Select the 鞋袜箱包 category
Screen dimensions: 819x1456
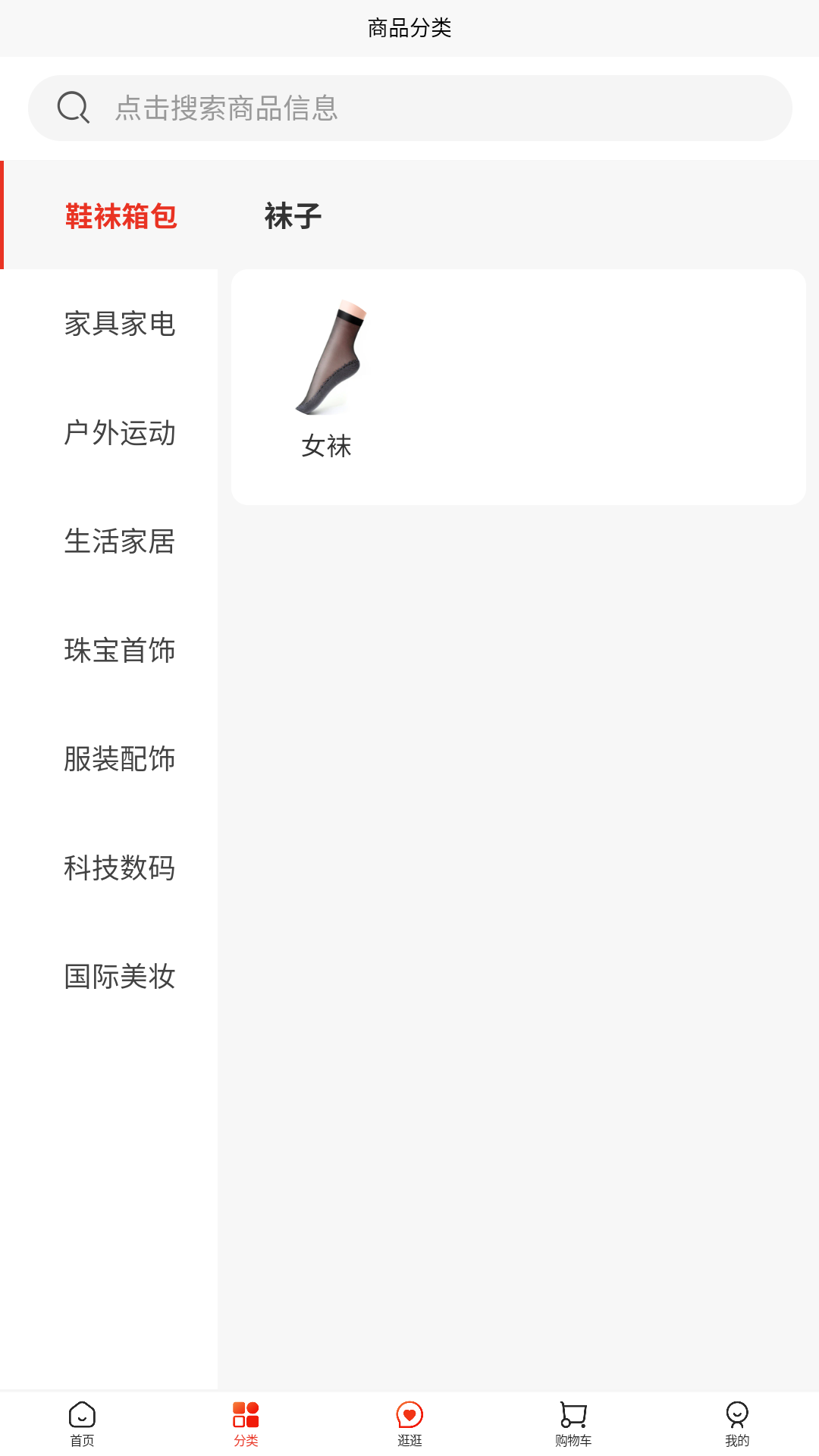[120, 216]
